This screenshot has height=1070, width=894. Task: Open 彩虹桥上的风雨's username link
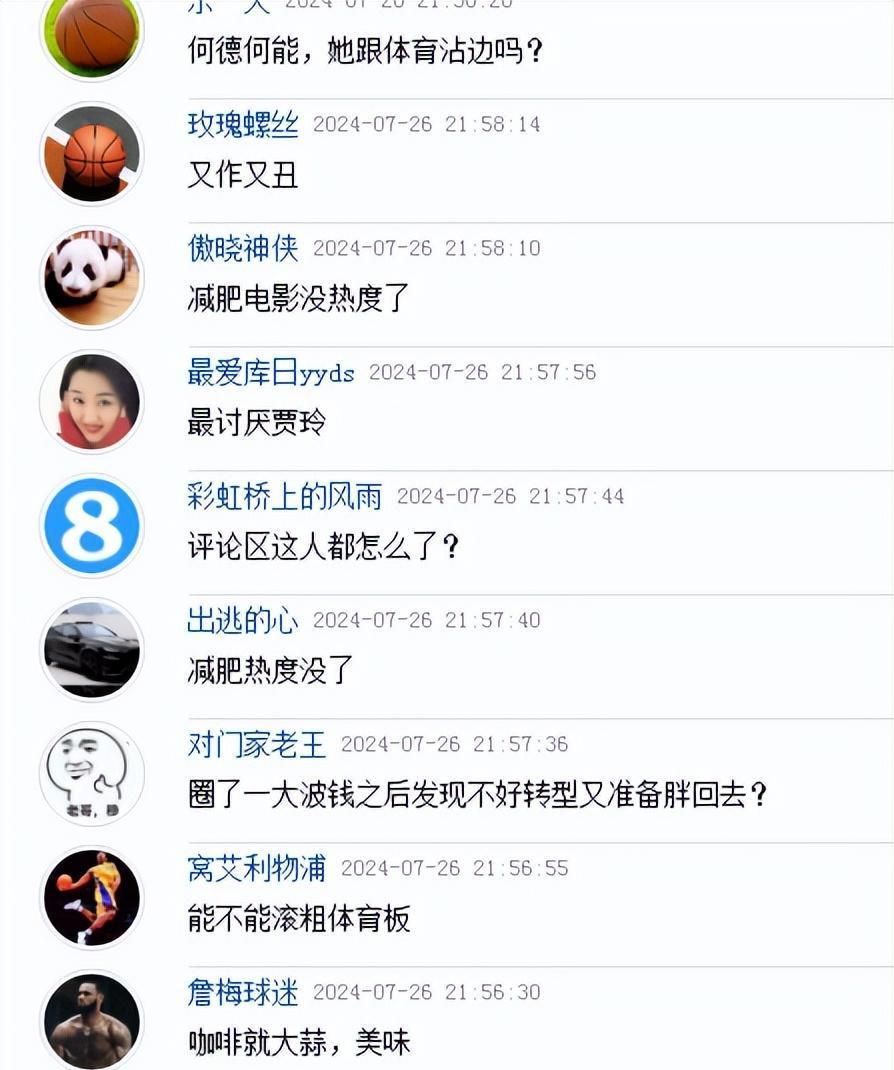285,496
